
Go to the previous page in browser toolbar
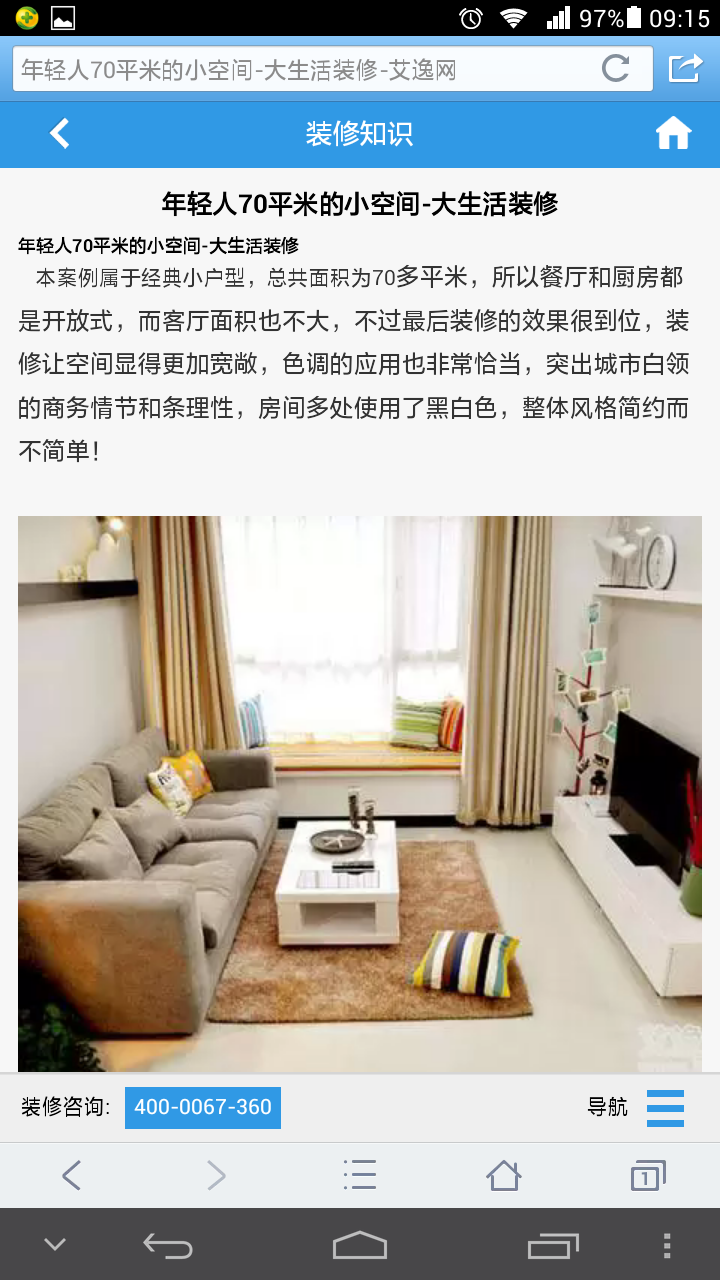point(71,1175)
